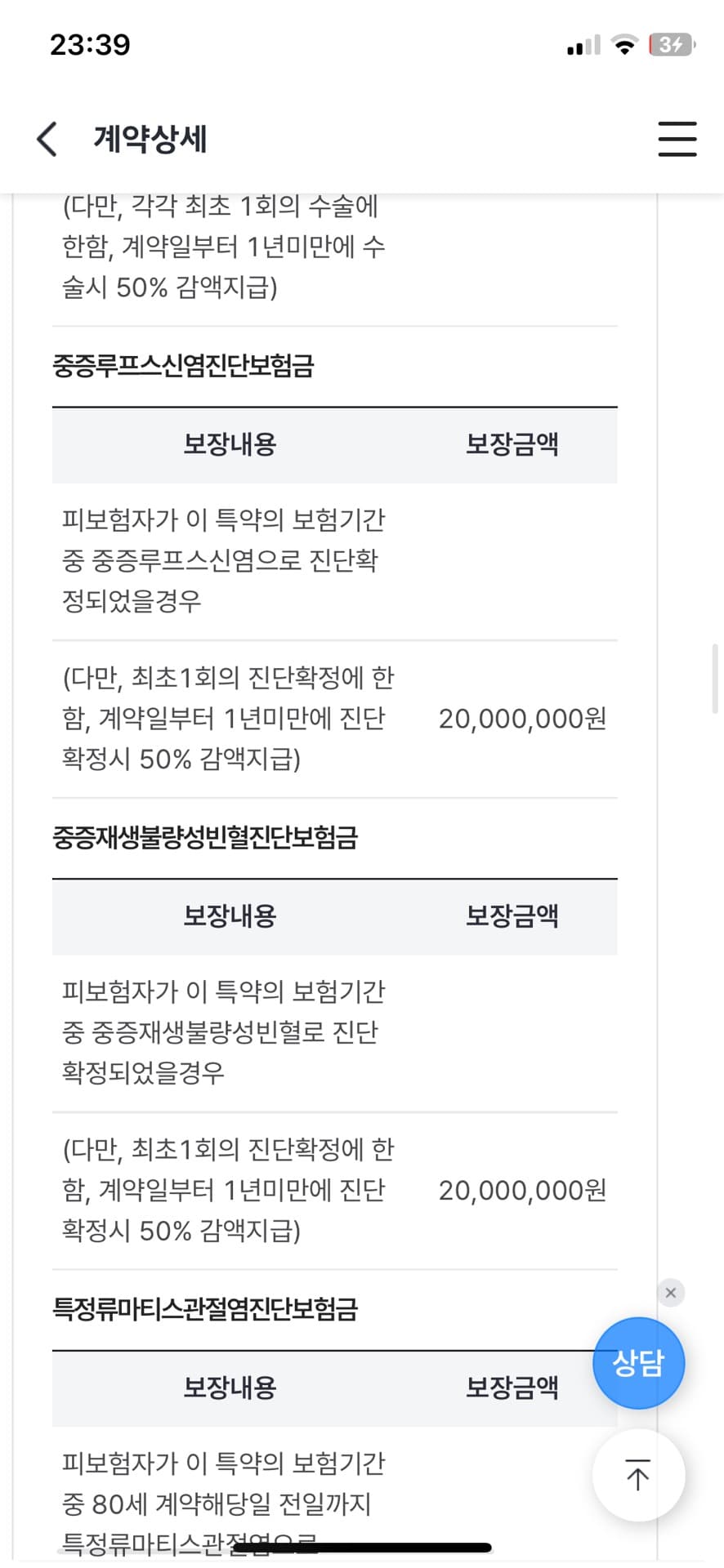
Task: Start a chat with the 상담 button
Action: pos(638,1363)
